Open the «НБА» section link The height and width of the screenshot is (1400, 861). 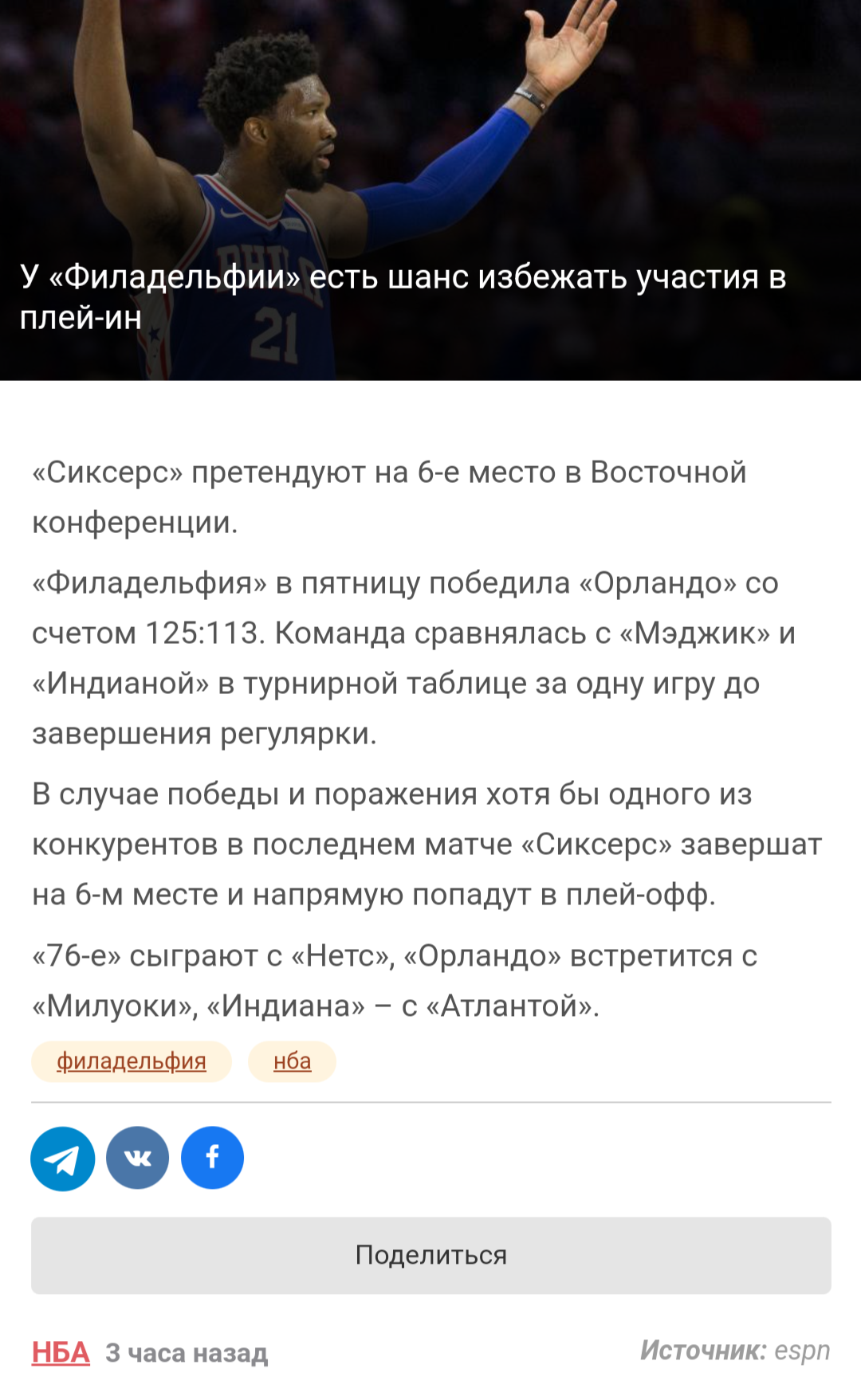coord(61,1352)
